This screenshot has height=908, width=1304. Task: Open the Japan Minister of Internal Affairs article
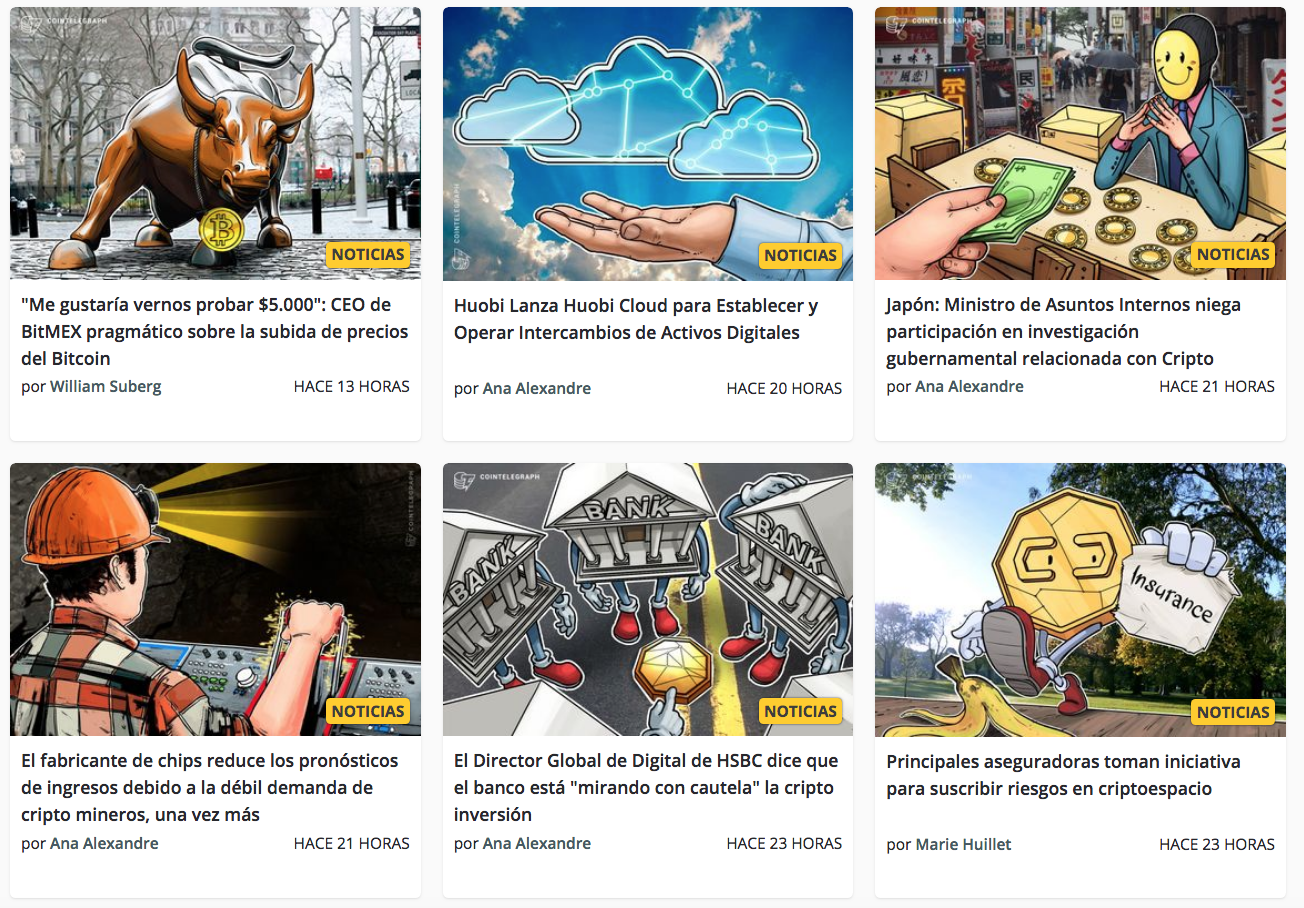click(x=1064, y=331)
